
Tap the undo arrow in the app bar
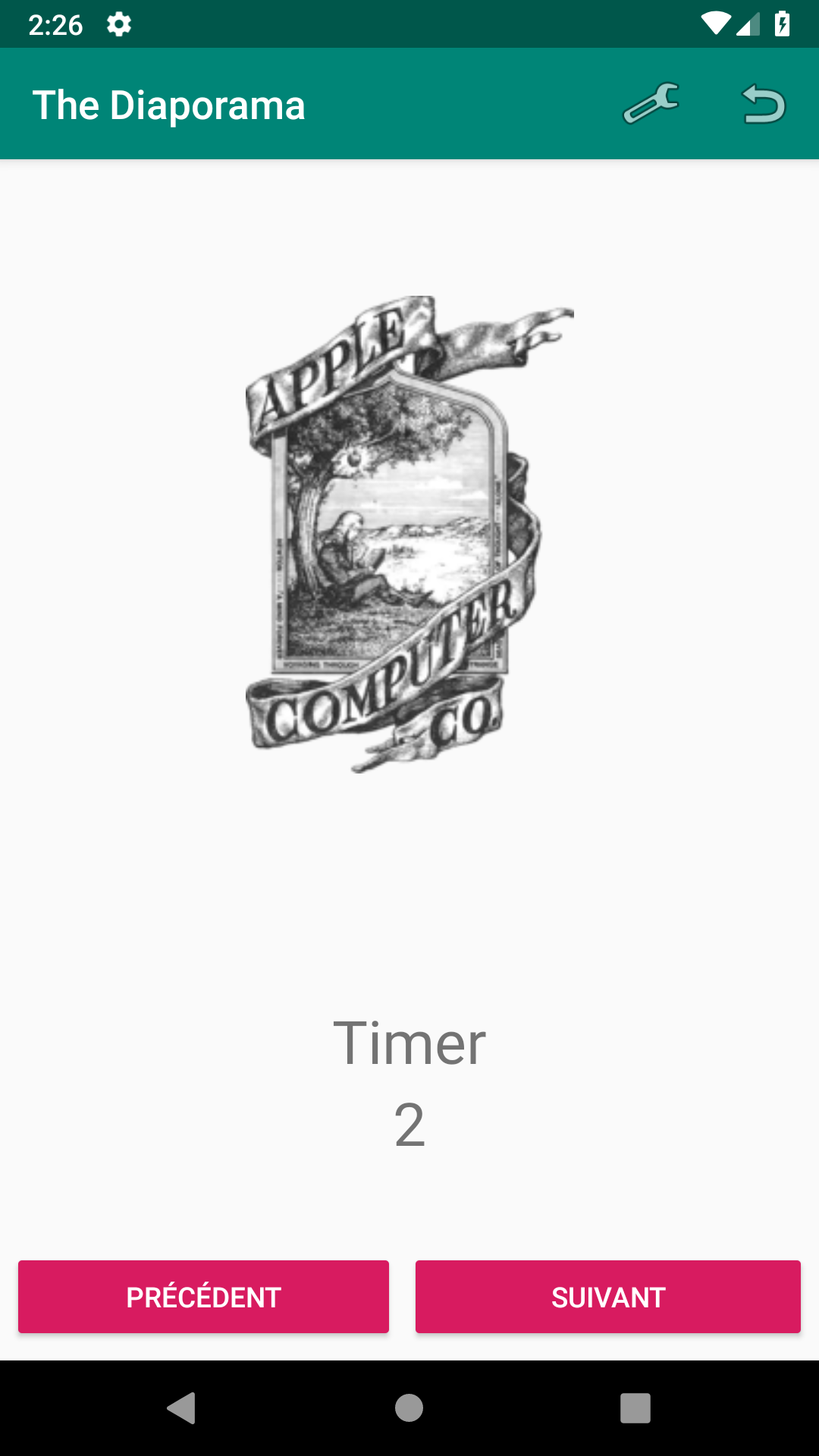pyautogui.click(x=763, y=104)
